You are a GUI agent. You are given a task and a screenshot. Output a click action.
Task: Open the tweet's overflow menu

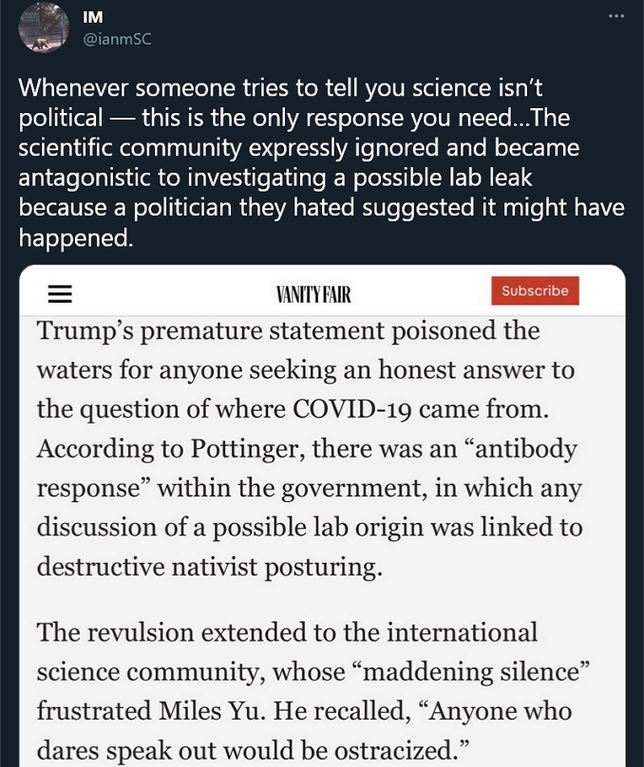[x=617, y=17]
